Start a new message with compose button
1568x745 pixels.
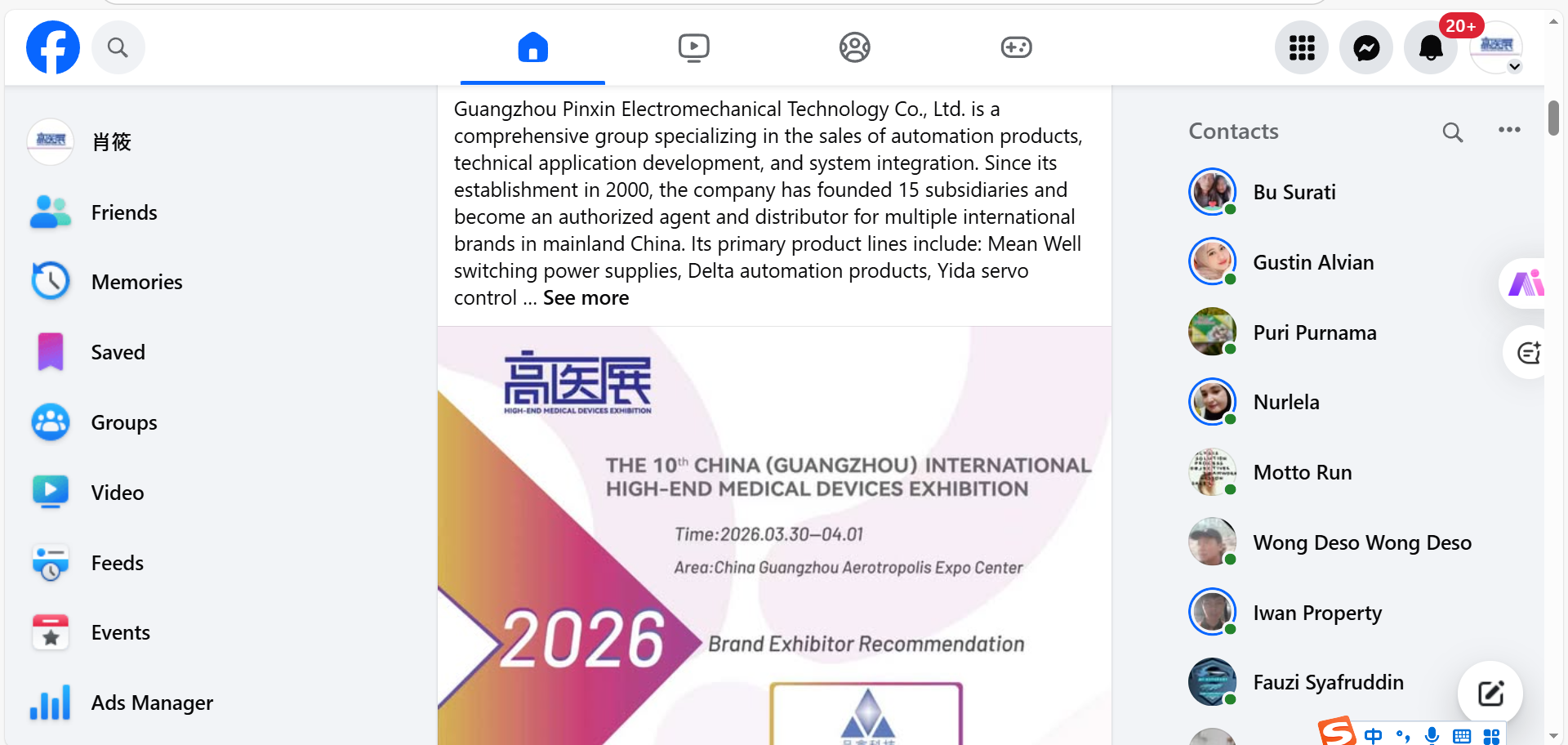point(1490,693)
